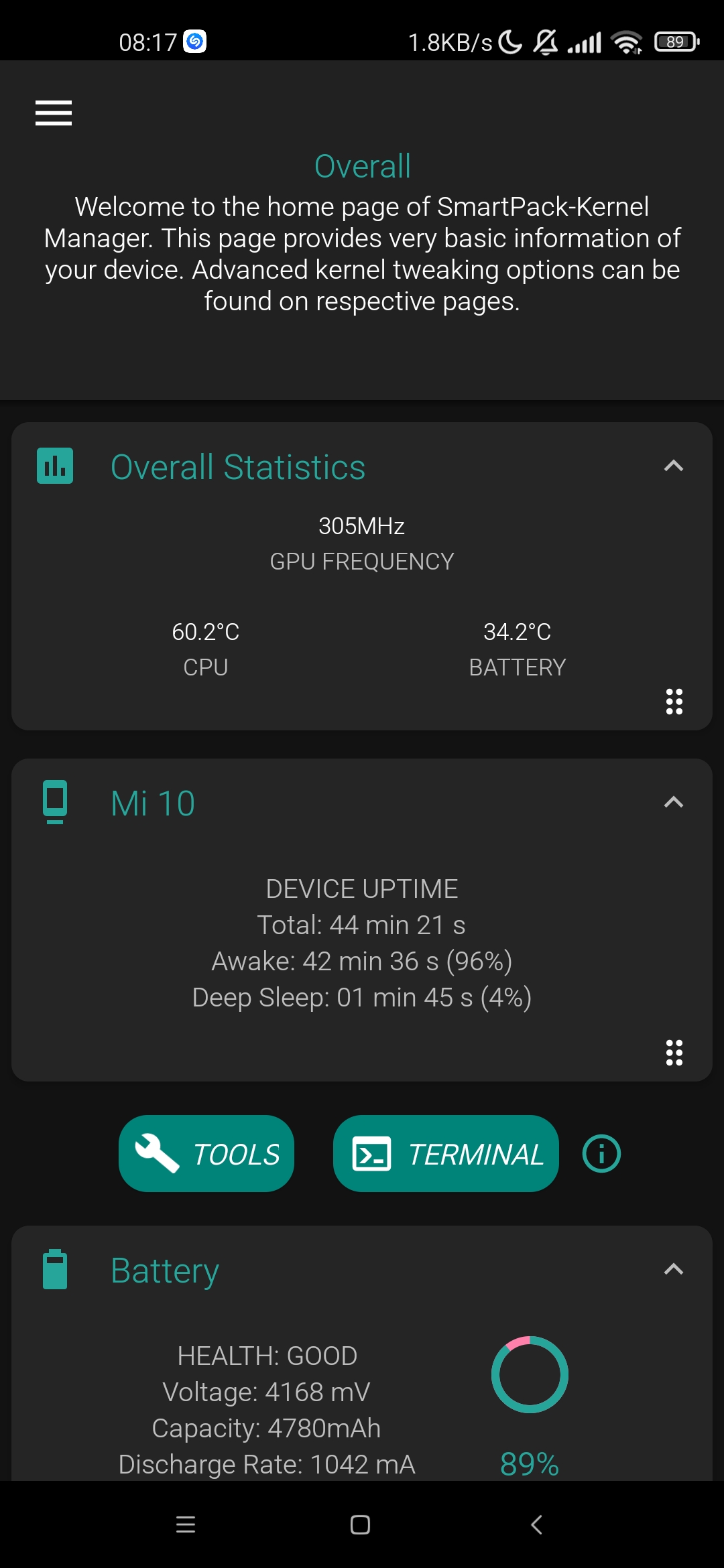This screenshot has width=724, height=1568.
Task: Go back using system navigation
Action: [536, 1524]
